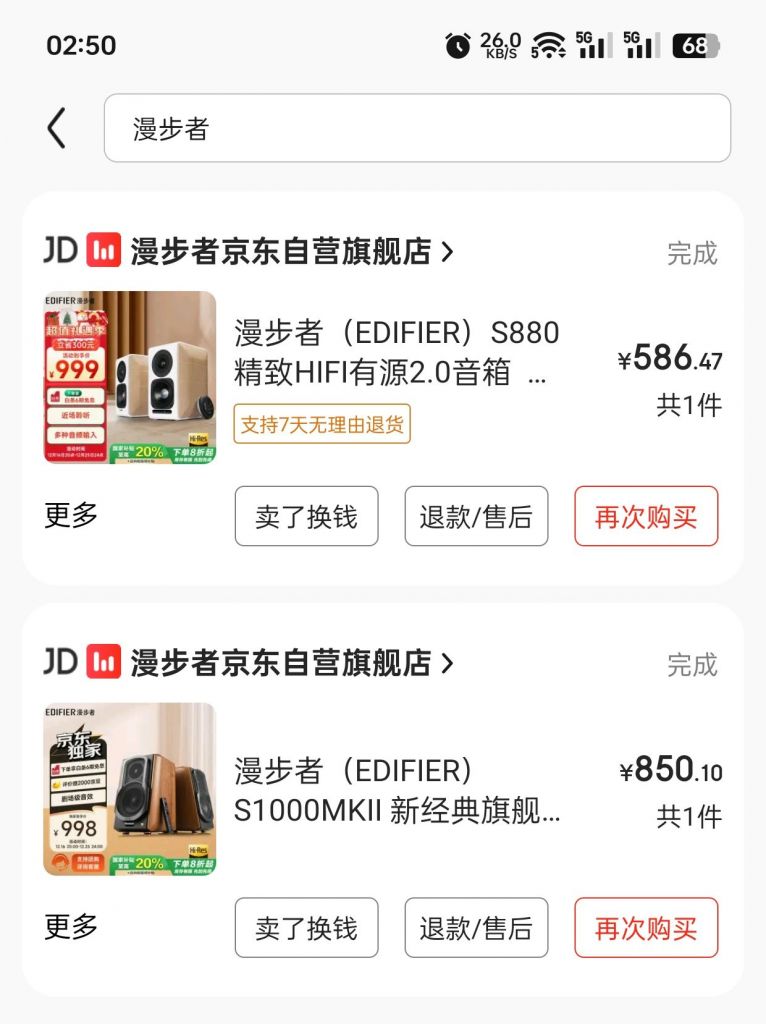766x1024 pixels.
Task: Tap 再次购买 on the S880 order
Action: (645, 516)
